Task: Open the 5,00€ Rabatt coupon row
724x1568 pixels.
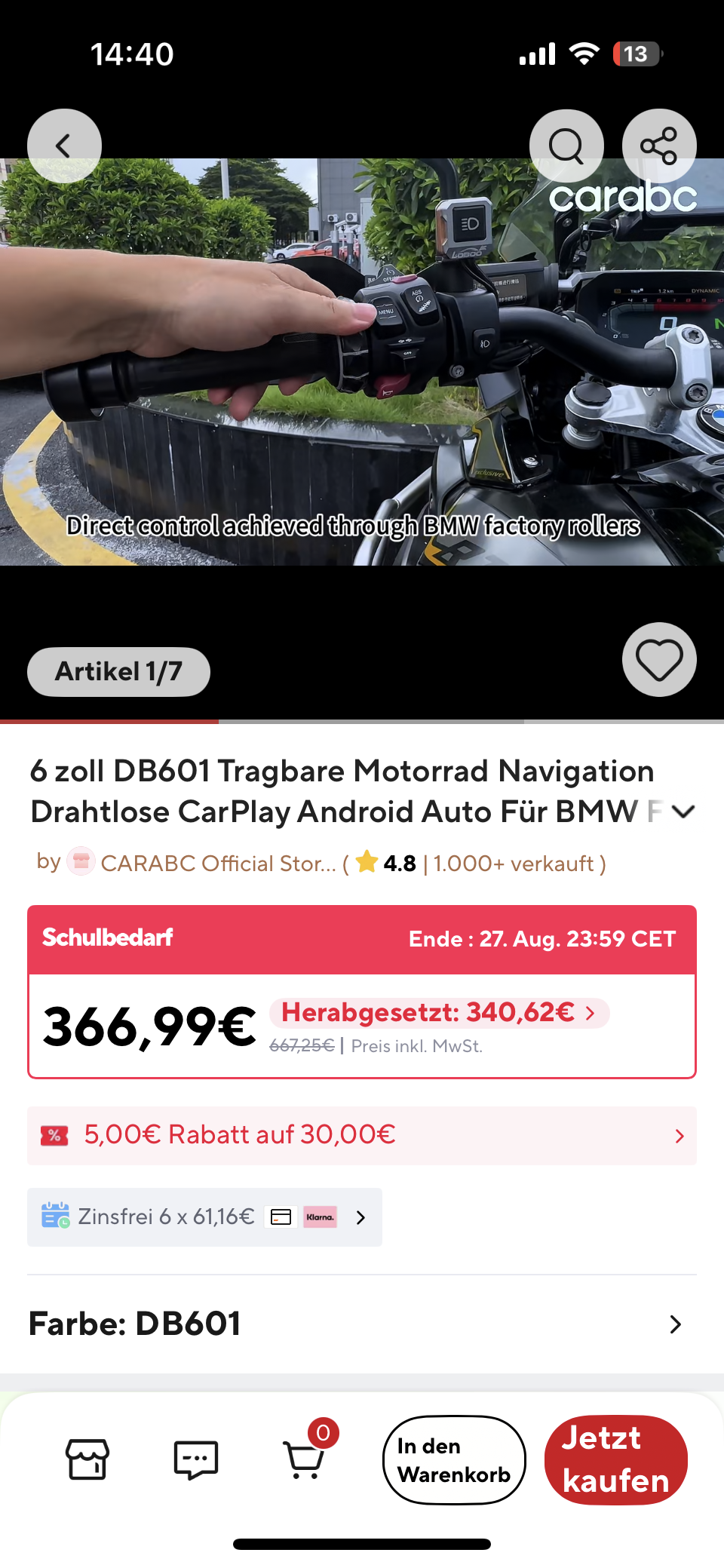Action: [x=362, y=1135]
